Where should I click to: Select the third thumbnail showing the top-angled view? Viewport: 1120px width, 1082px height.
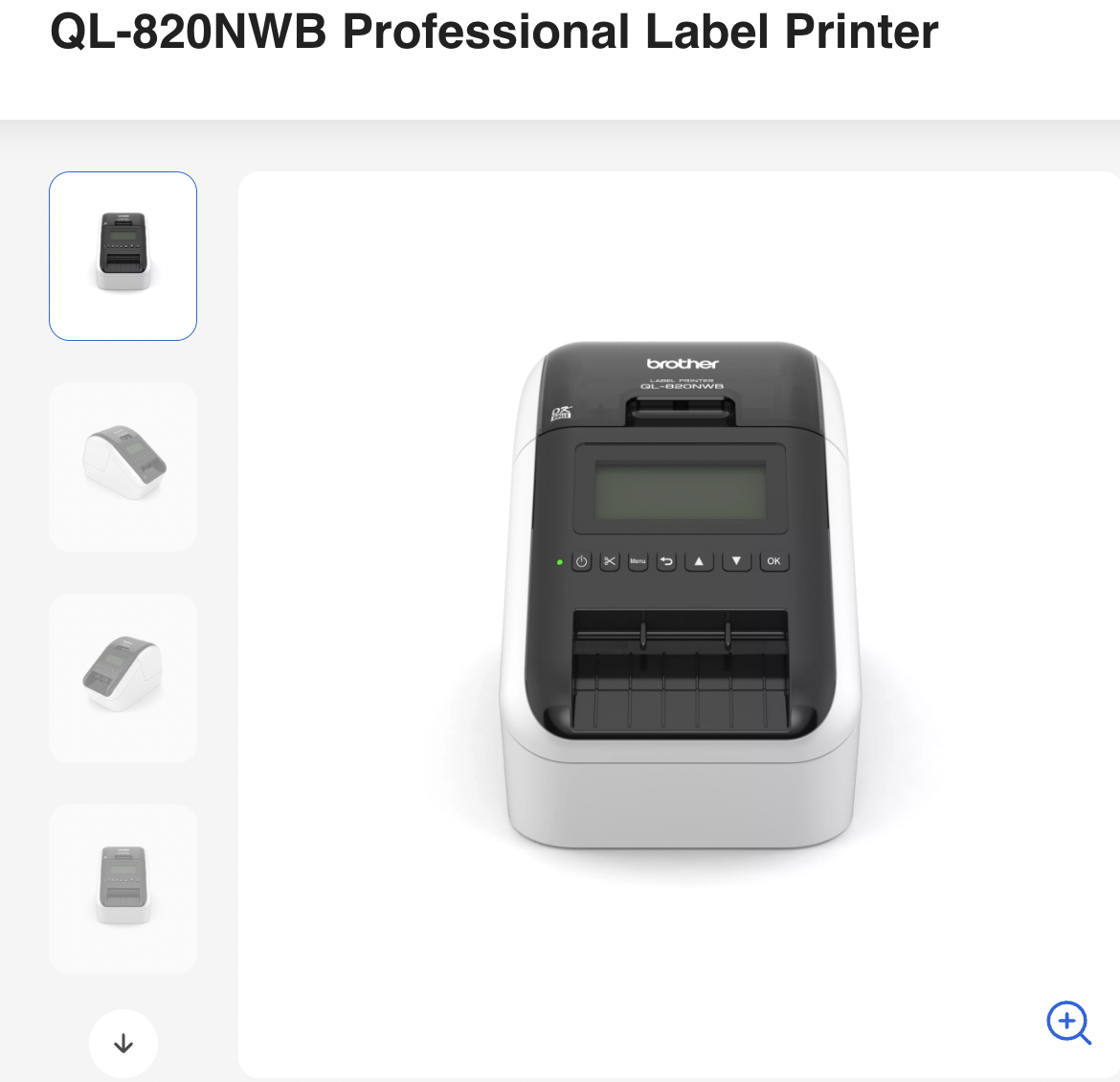click(x=123, y=678)
